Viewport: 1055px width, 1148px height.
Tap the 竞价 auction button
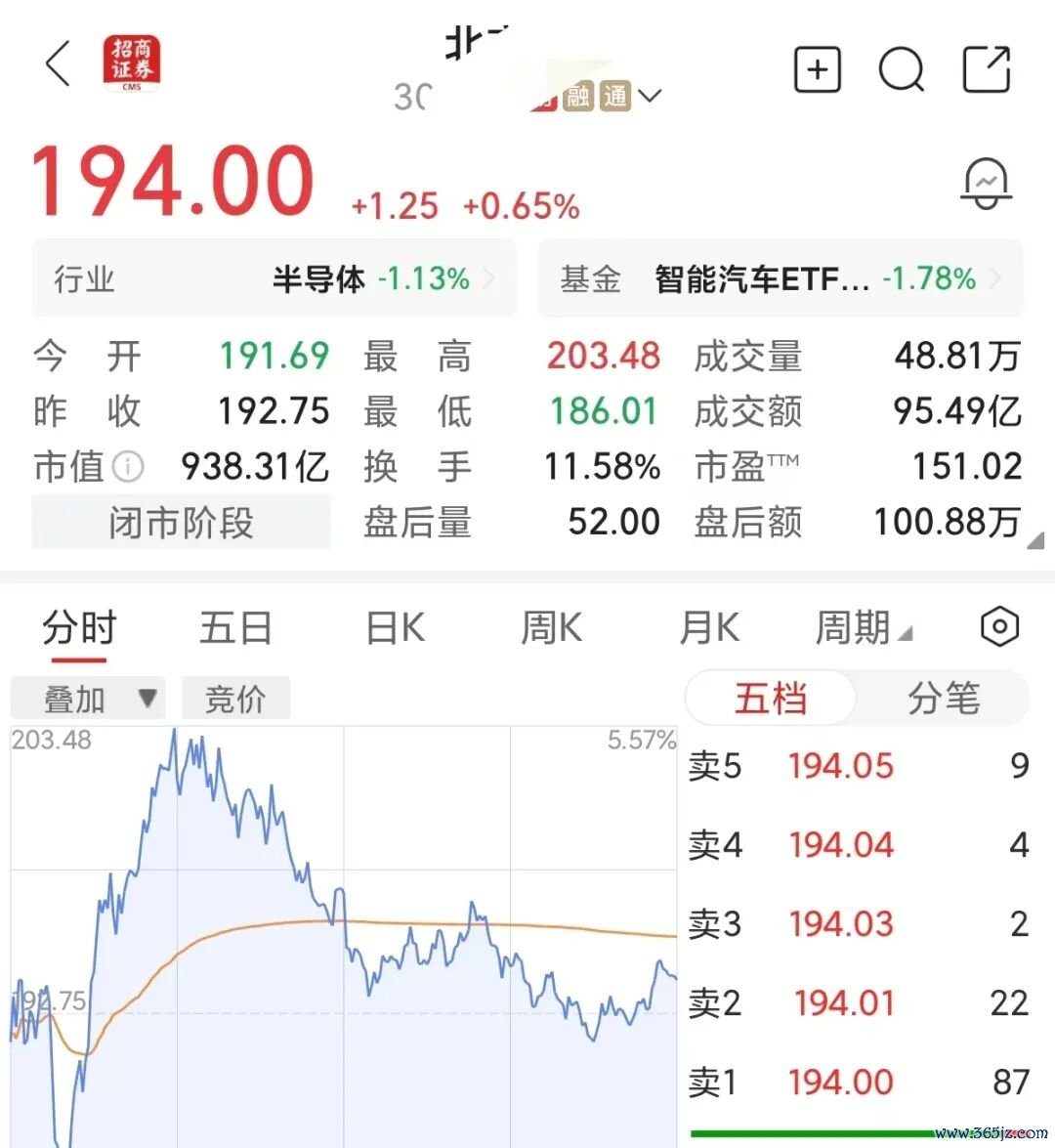pos(235,699)
